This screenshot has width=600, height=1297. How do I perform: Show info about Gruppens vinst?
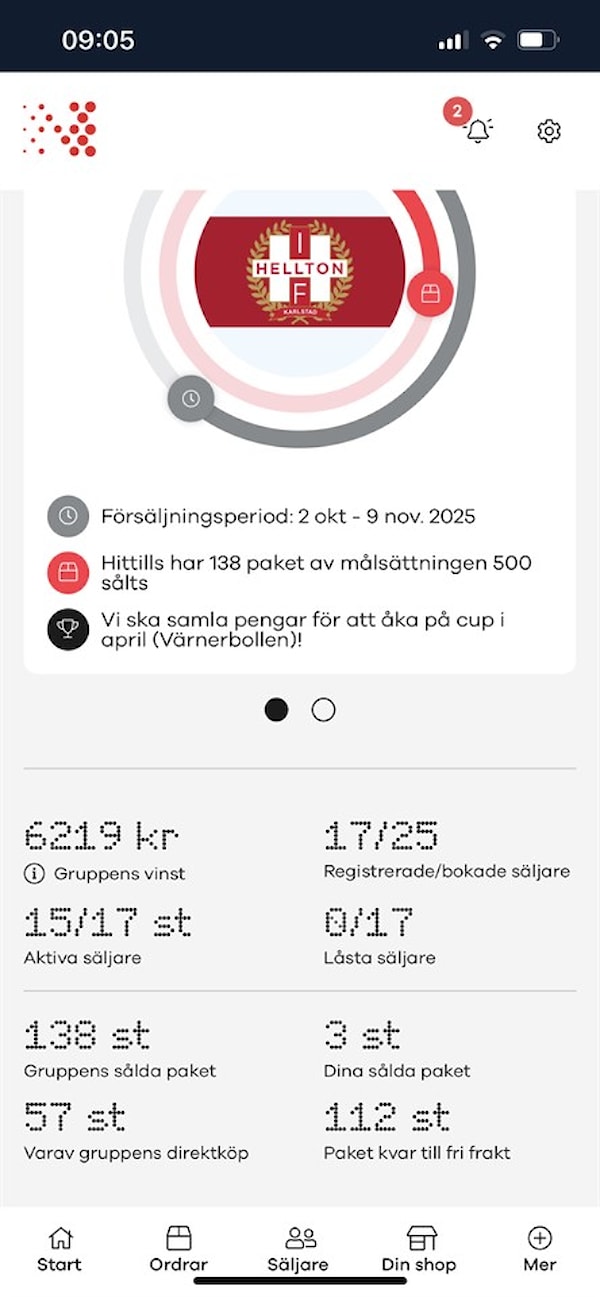click(x=34, y=874)
